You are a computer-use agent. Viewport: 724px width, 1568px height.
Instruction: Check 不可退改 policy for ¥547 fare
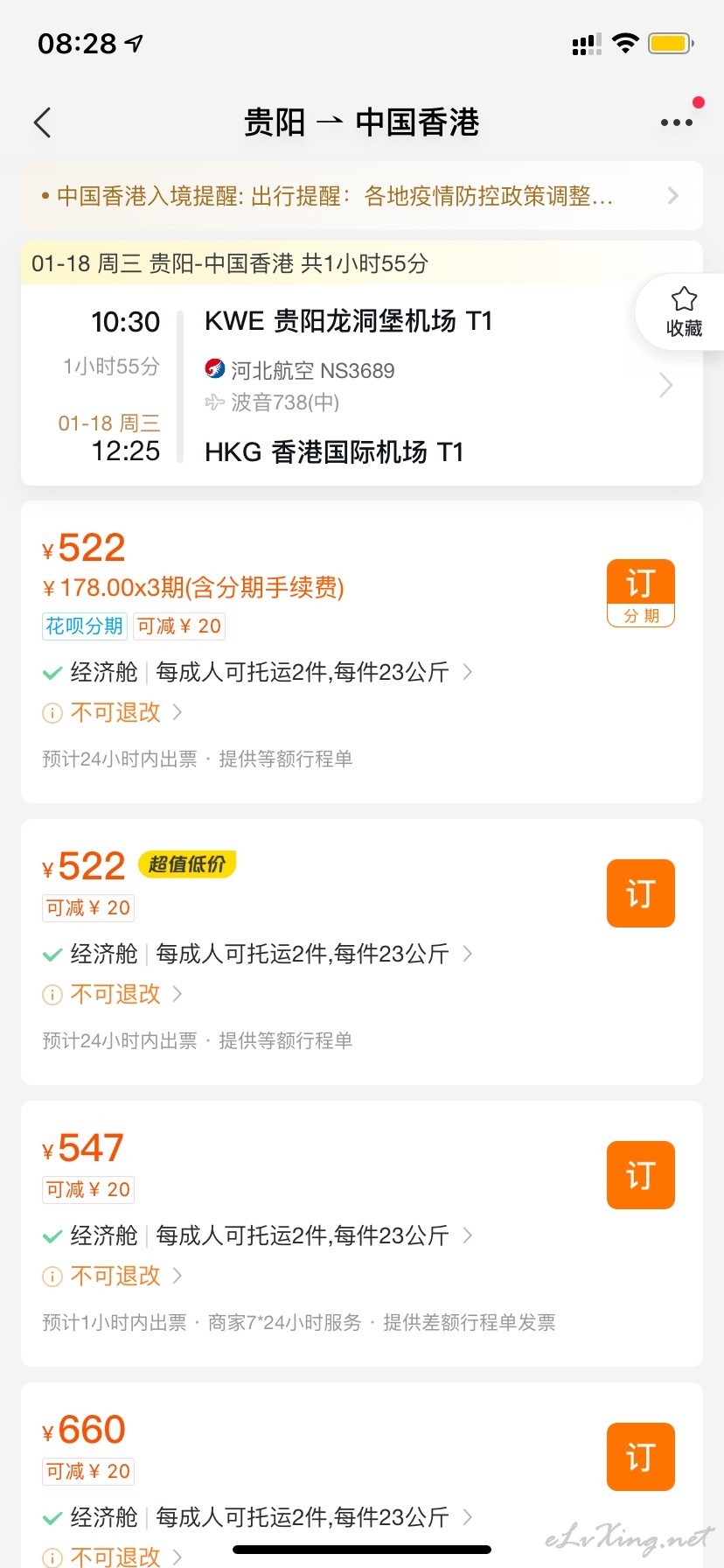[113, 1276]
